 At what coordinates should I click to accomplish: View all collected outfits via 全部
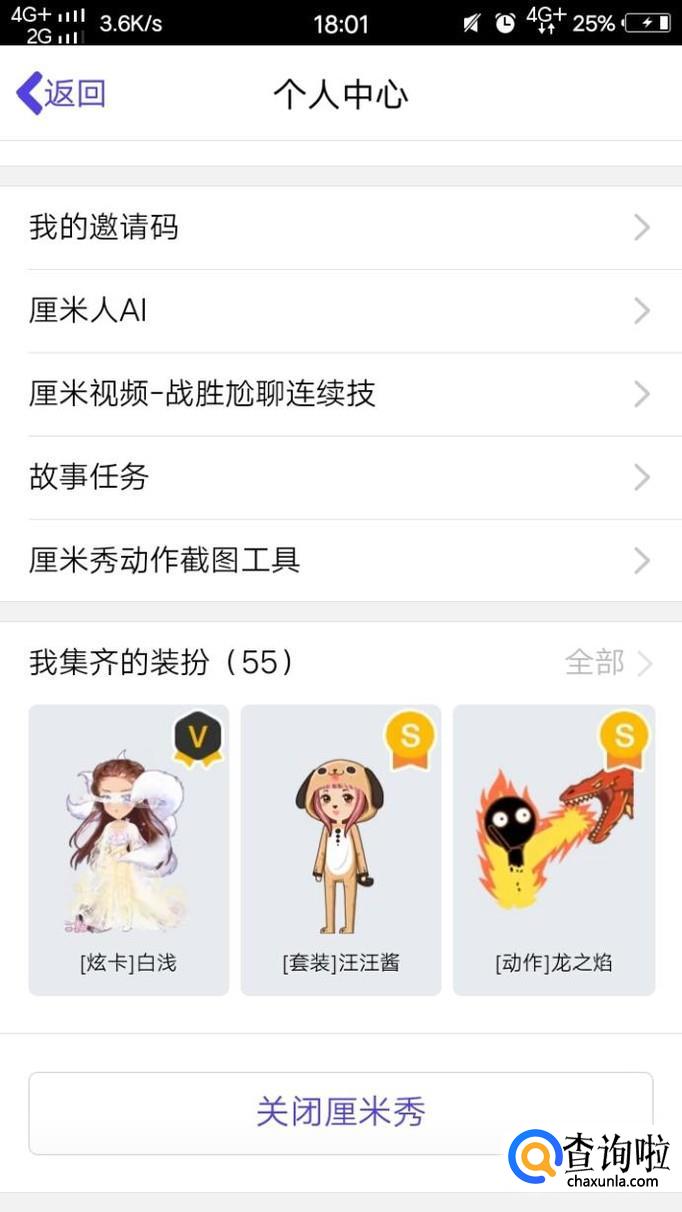click(x=607, y=662)
